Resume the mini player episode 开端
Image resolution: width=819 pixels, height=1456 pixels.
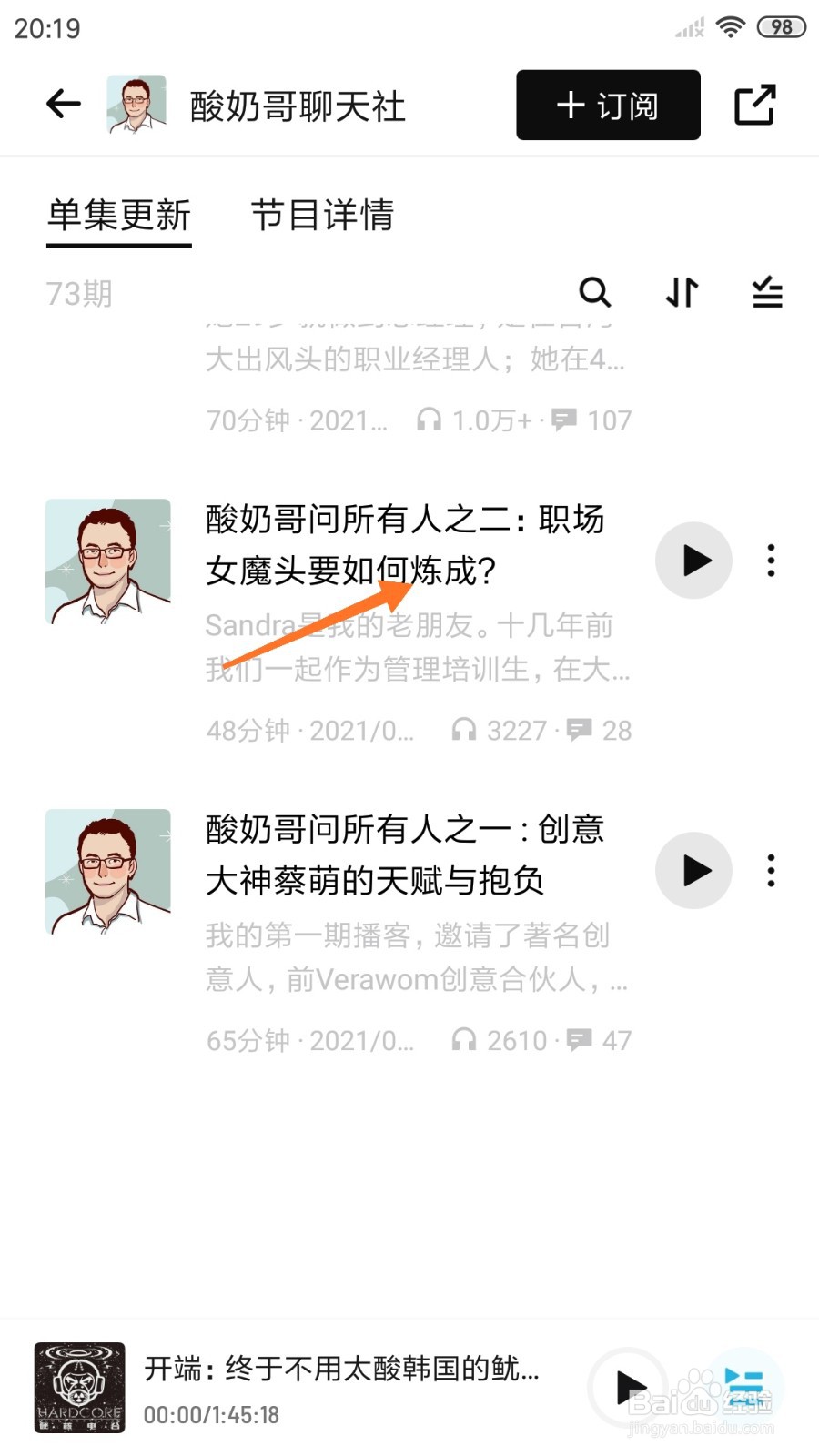coord(629,1388)
